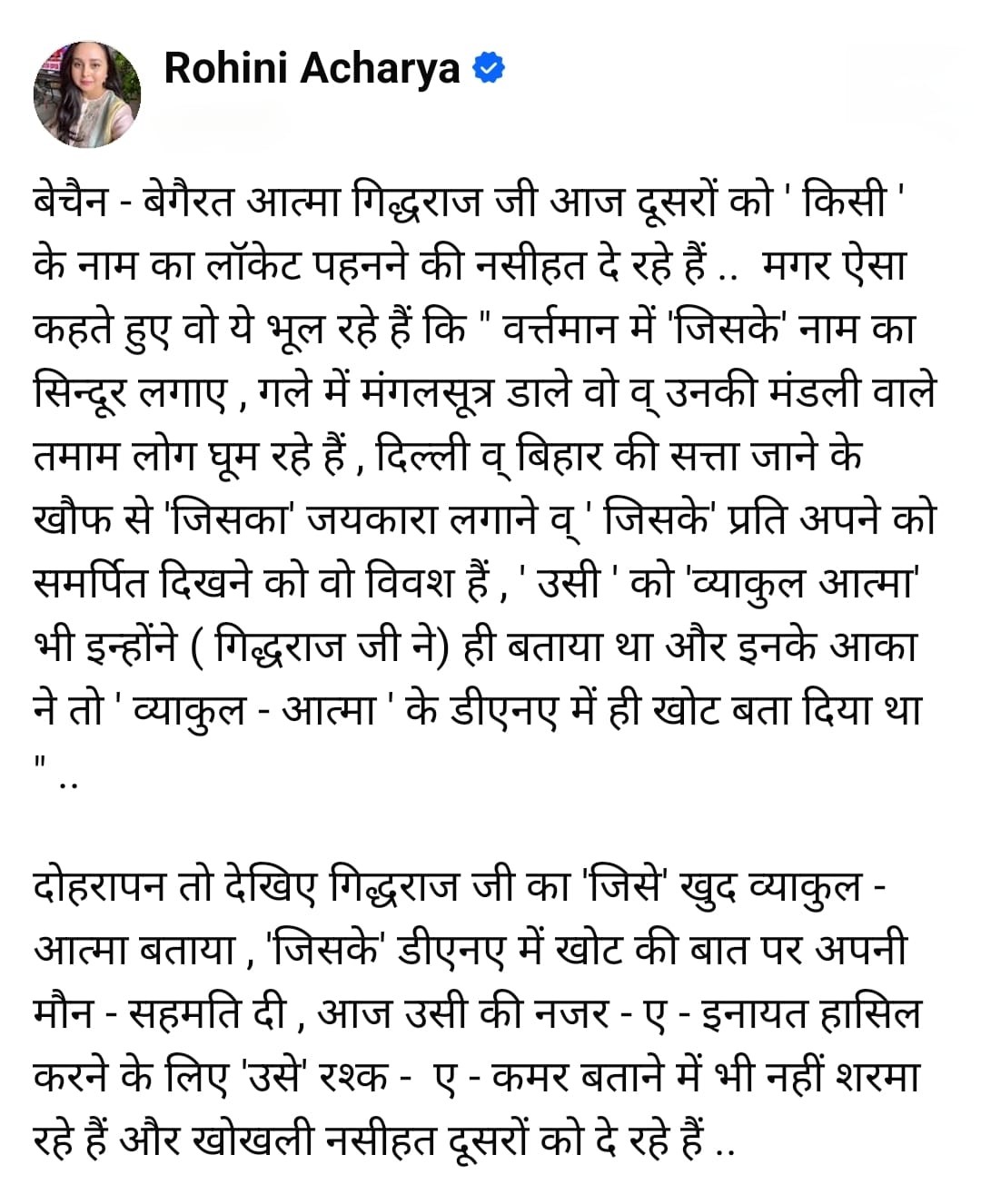
Task: Tap the Rohini Acharya profile name
Action: (312, 69)
